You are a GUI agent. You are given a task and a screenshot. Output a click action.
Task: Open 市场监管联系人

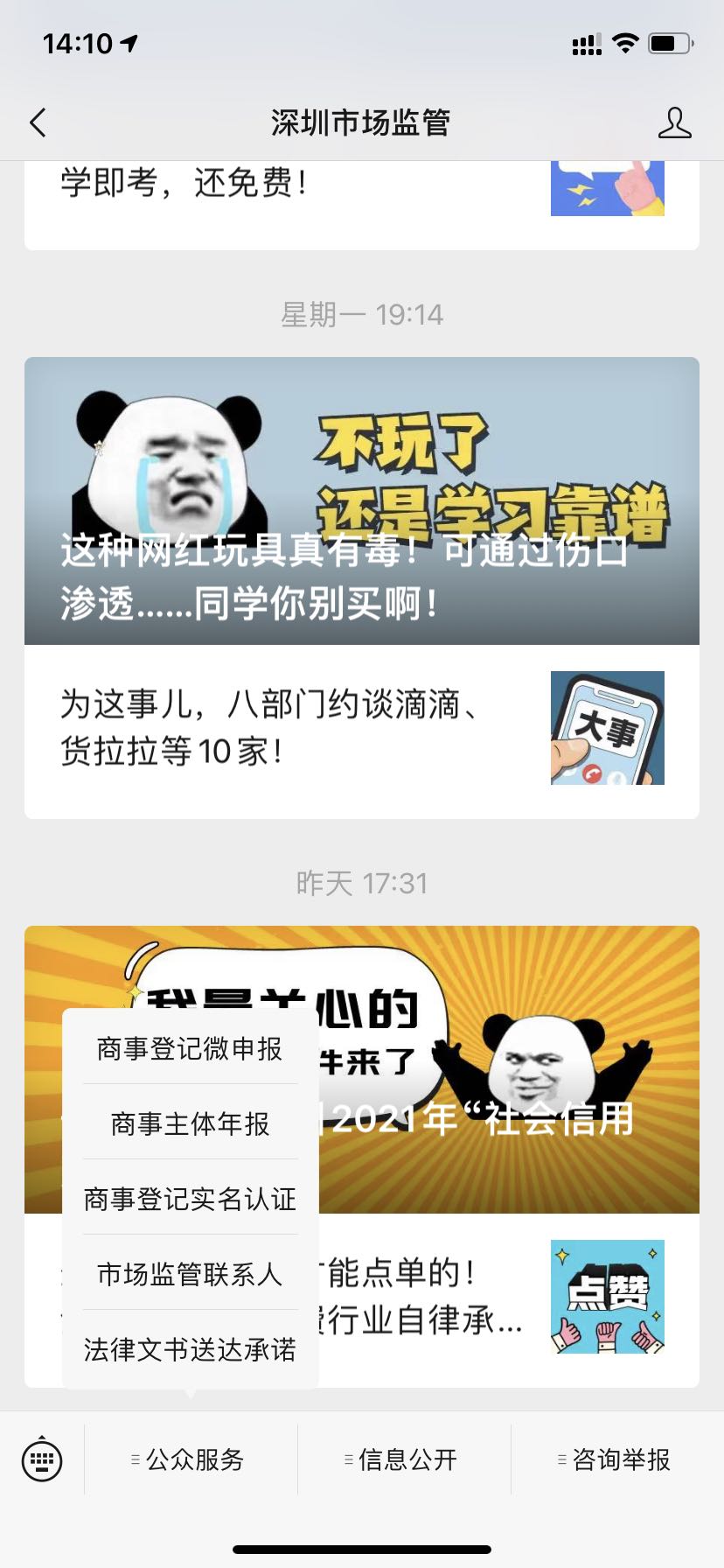point(190,1274)
